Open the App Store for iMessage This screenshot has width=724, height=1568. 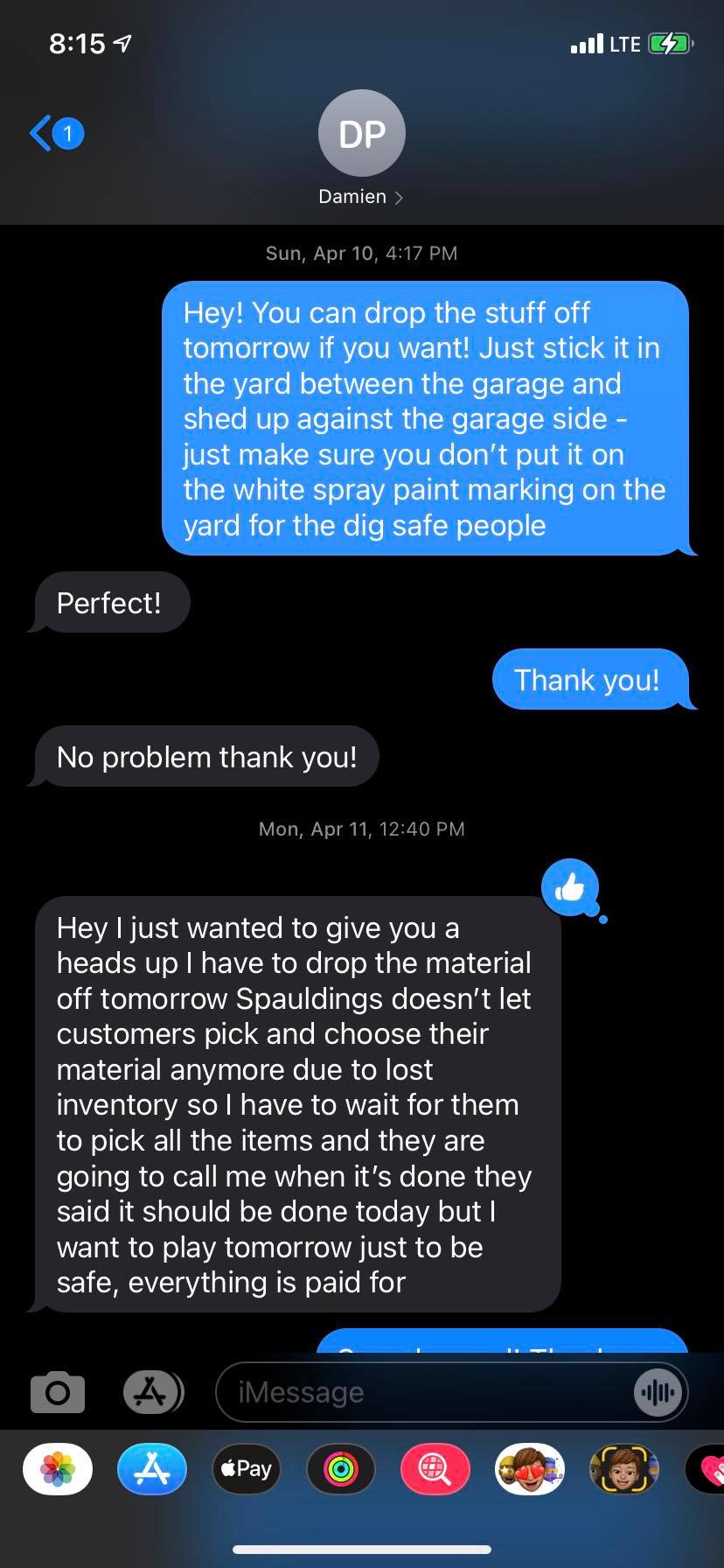coord(152,1469)
